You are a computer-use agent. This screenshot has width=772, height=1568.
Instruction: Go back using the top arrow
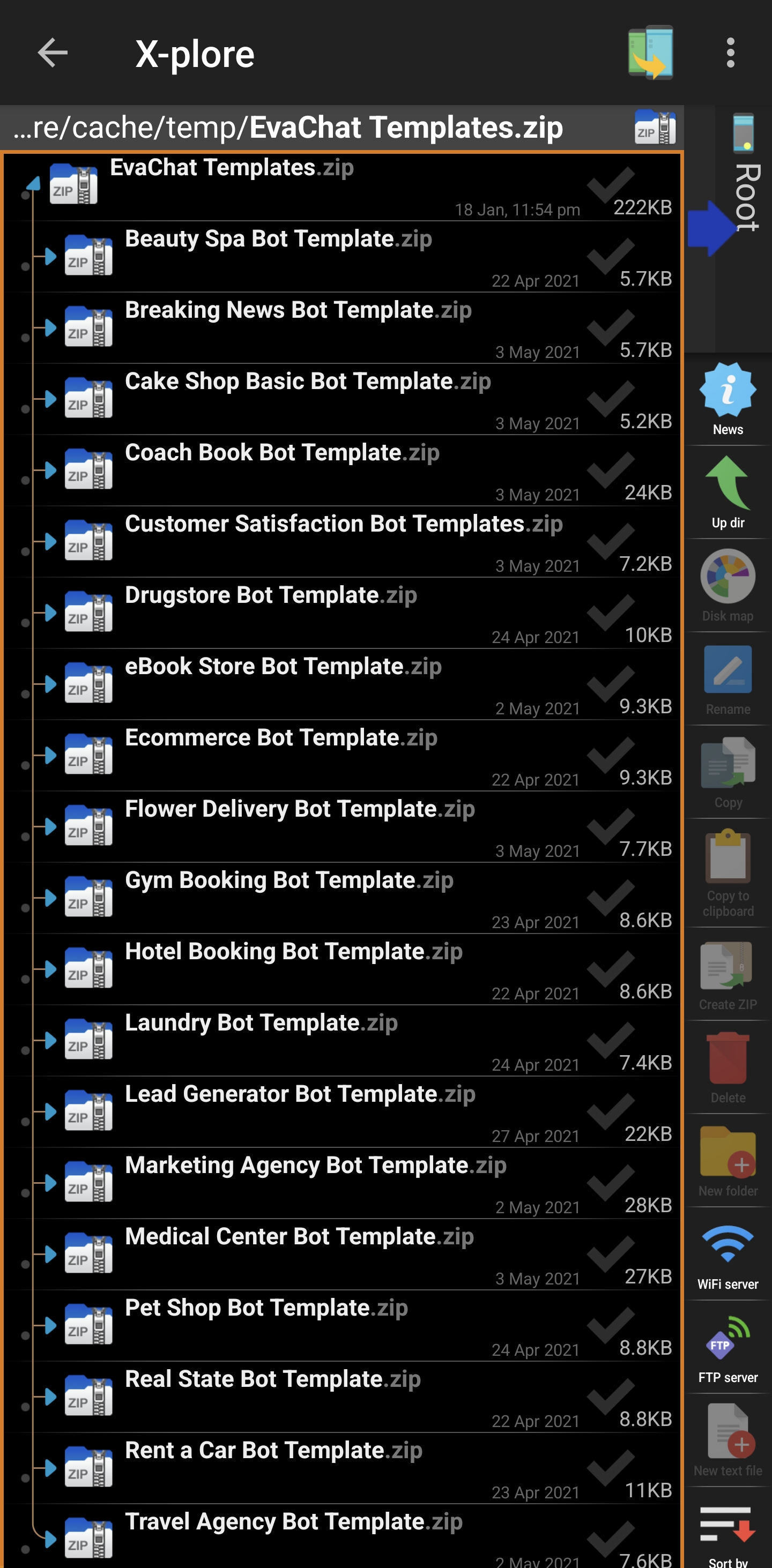[53, 54]
